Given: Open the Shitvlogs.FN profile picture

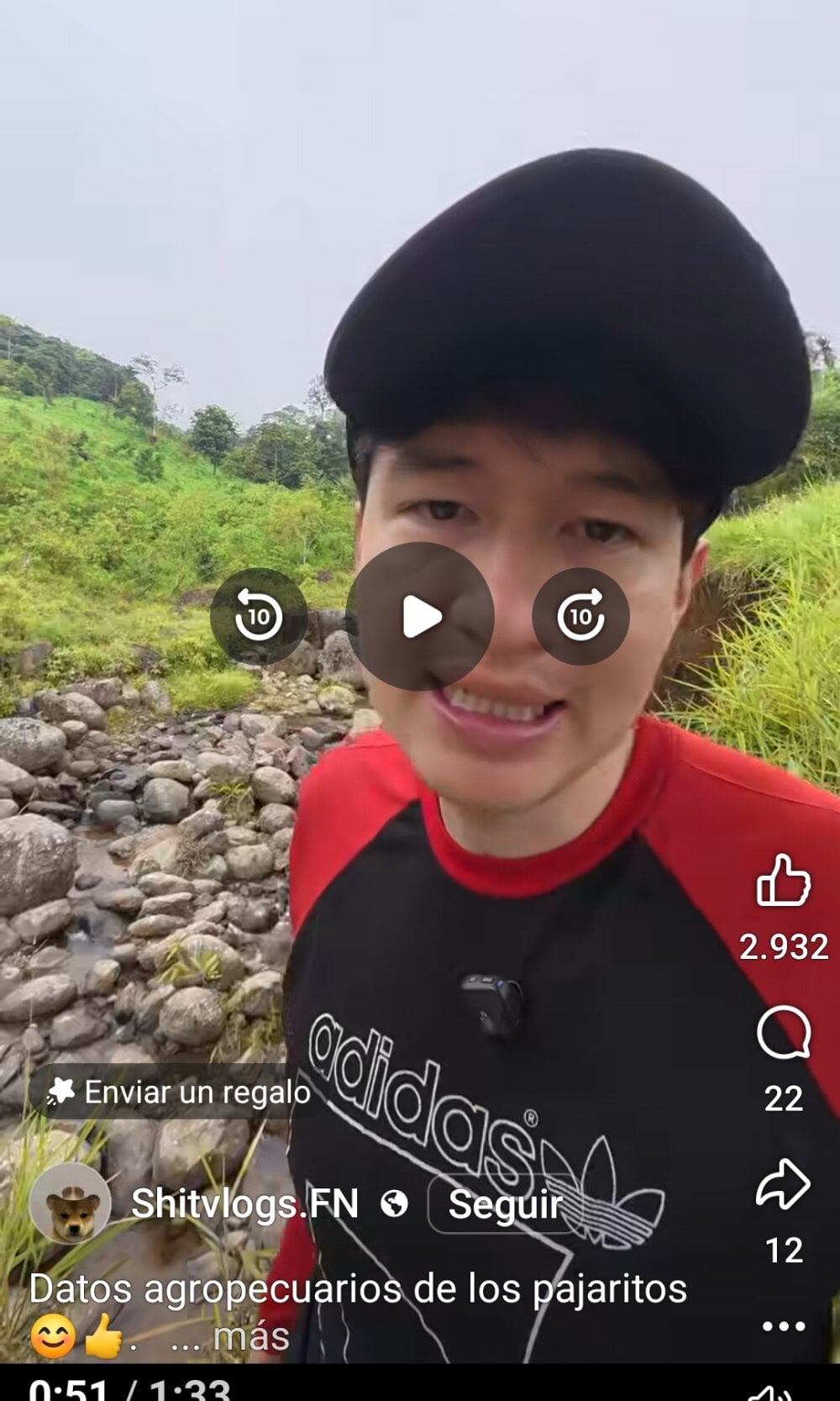Looking at the screenshot, I should click(x=71, y=1204).
